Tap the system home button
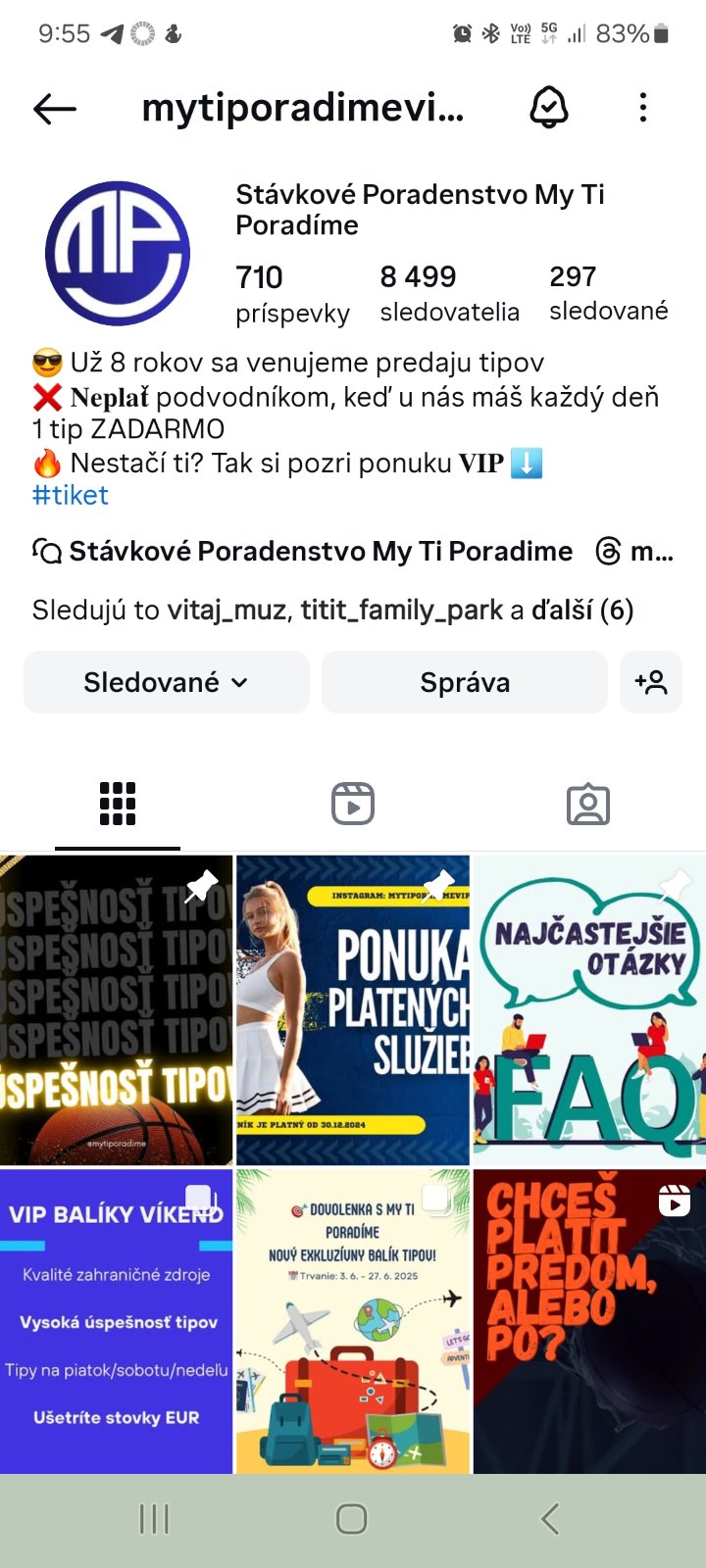This screenshot has height=1568, width=706. click(x=351, y=1519)
